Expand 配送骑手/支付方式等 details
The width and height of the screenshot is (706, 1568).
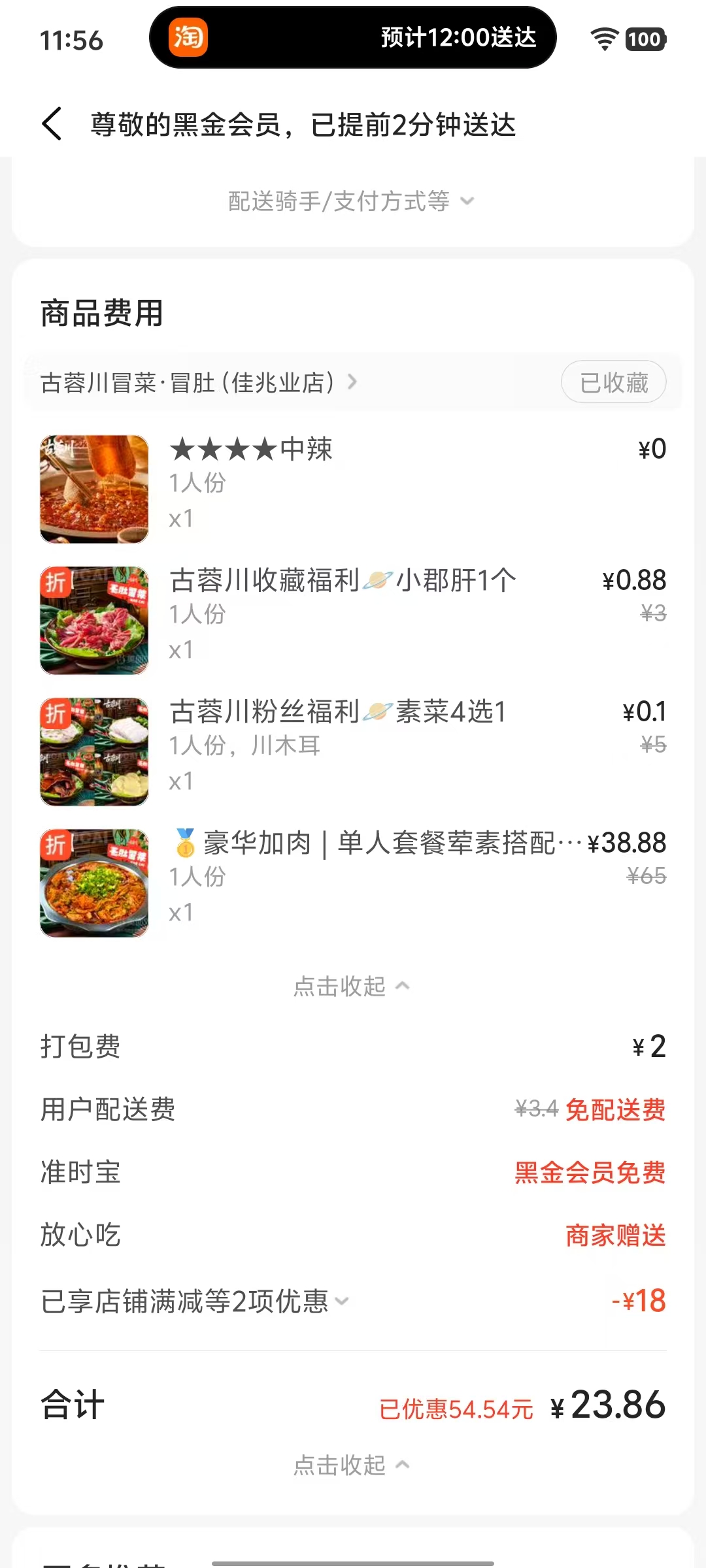tap(351, 201)
